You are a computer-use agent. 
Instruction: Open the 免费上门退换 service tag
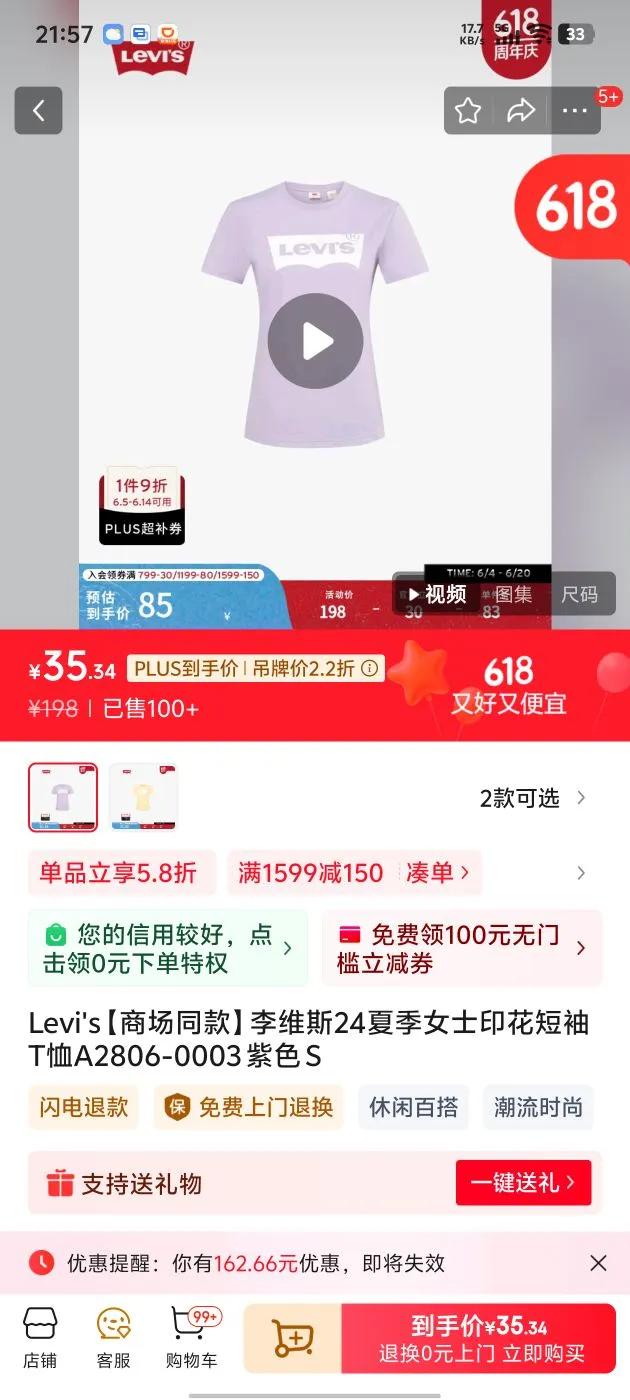click(249, 1107)
